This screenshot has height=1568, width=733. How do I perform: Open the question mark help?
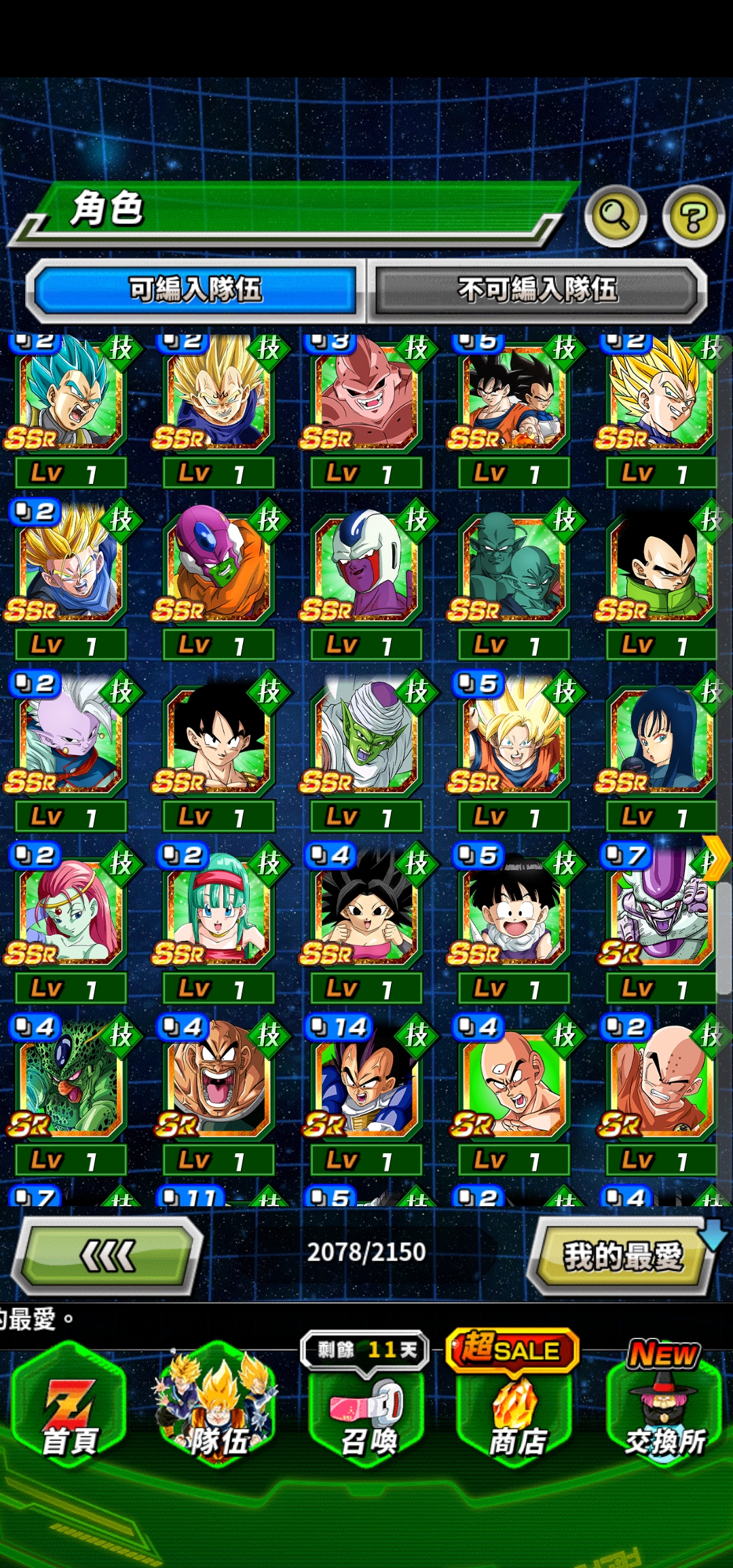coord(693,217)
